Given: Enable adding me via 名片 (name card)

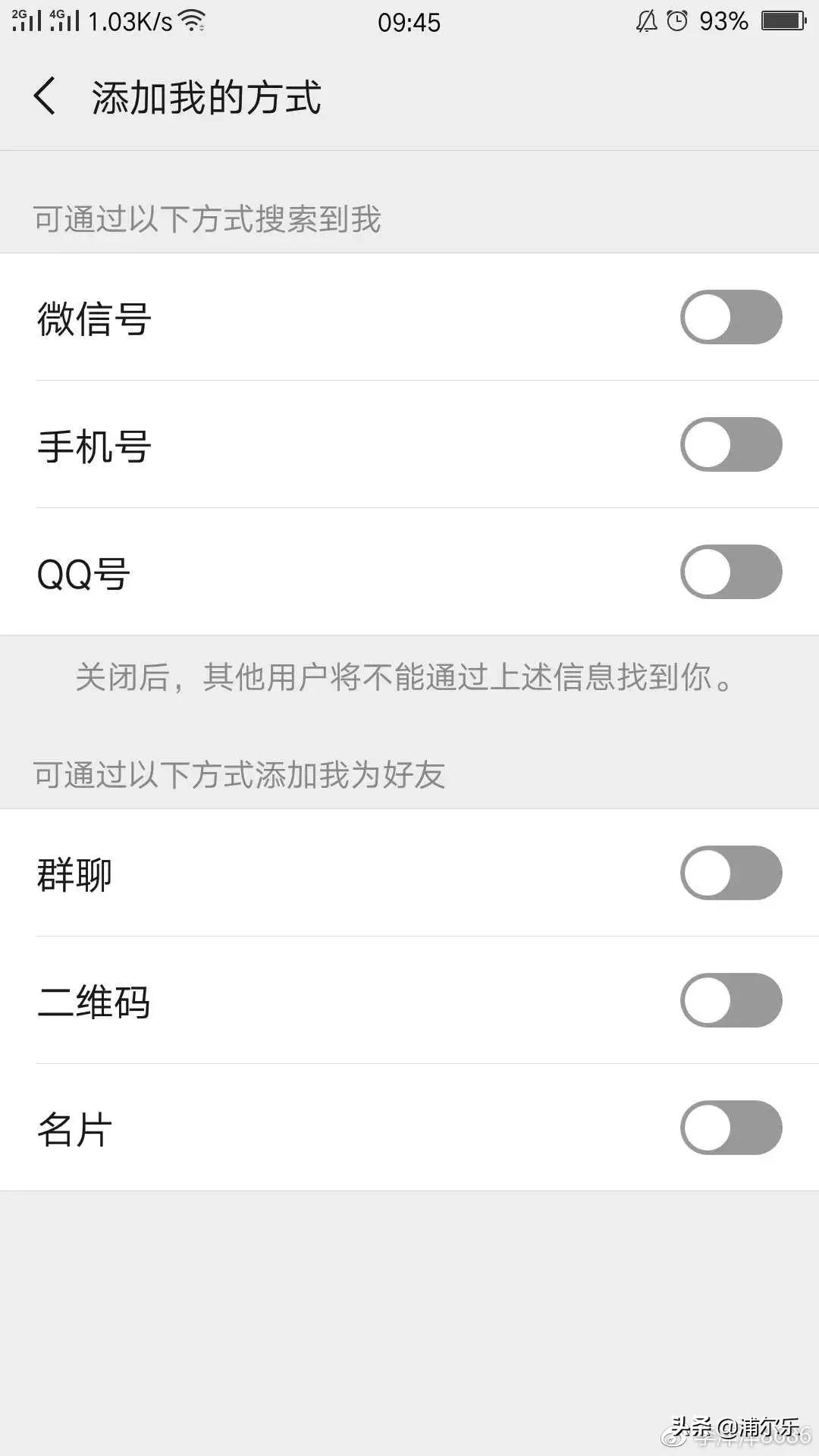Looking at the screenshot, I should (x=730, y=1128).
